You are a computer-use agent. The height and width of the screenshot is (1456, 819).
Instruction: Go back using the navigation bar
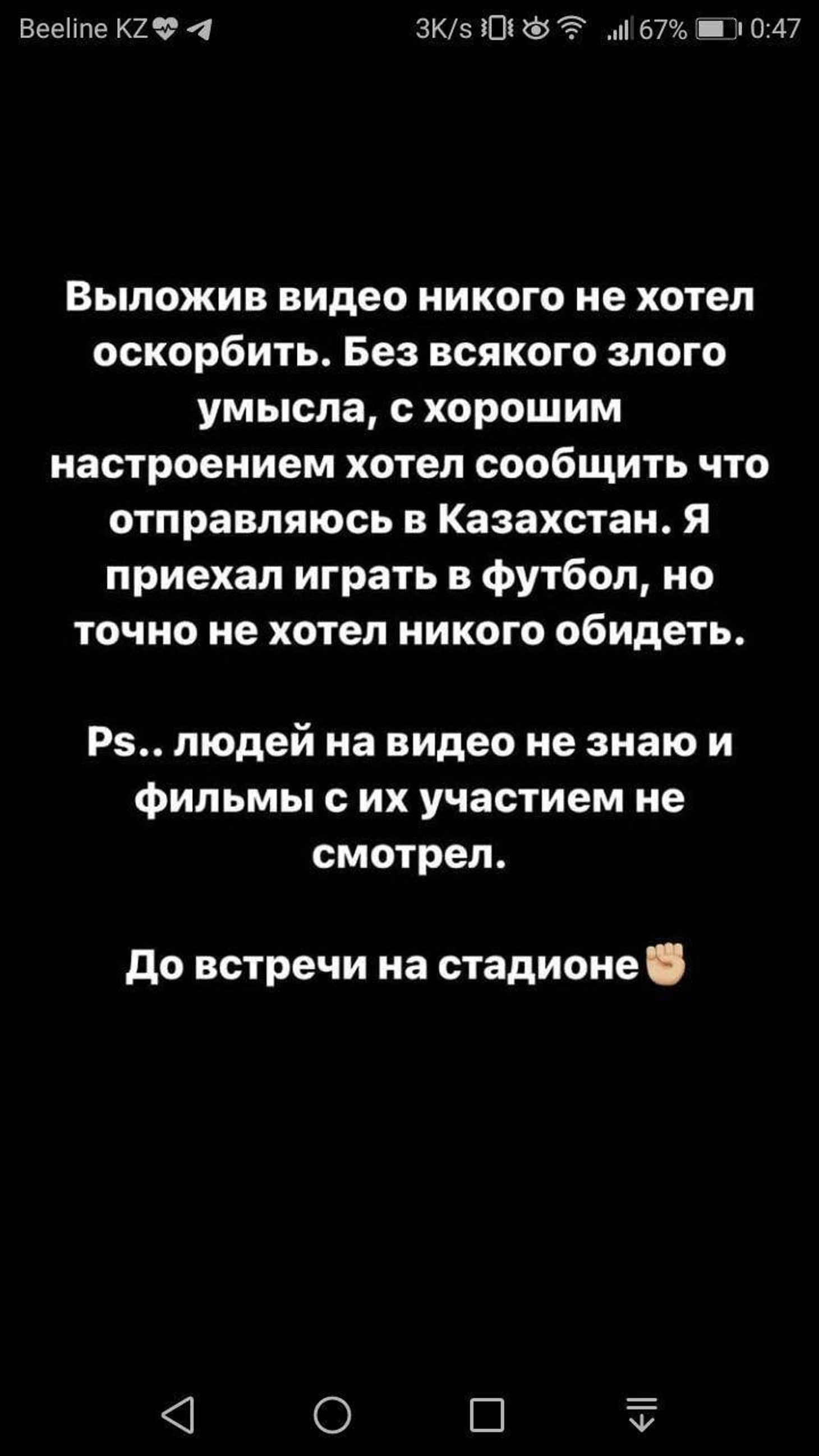(x=178, y=1414)
